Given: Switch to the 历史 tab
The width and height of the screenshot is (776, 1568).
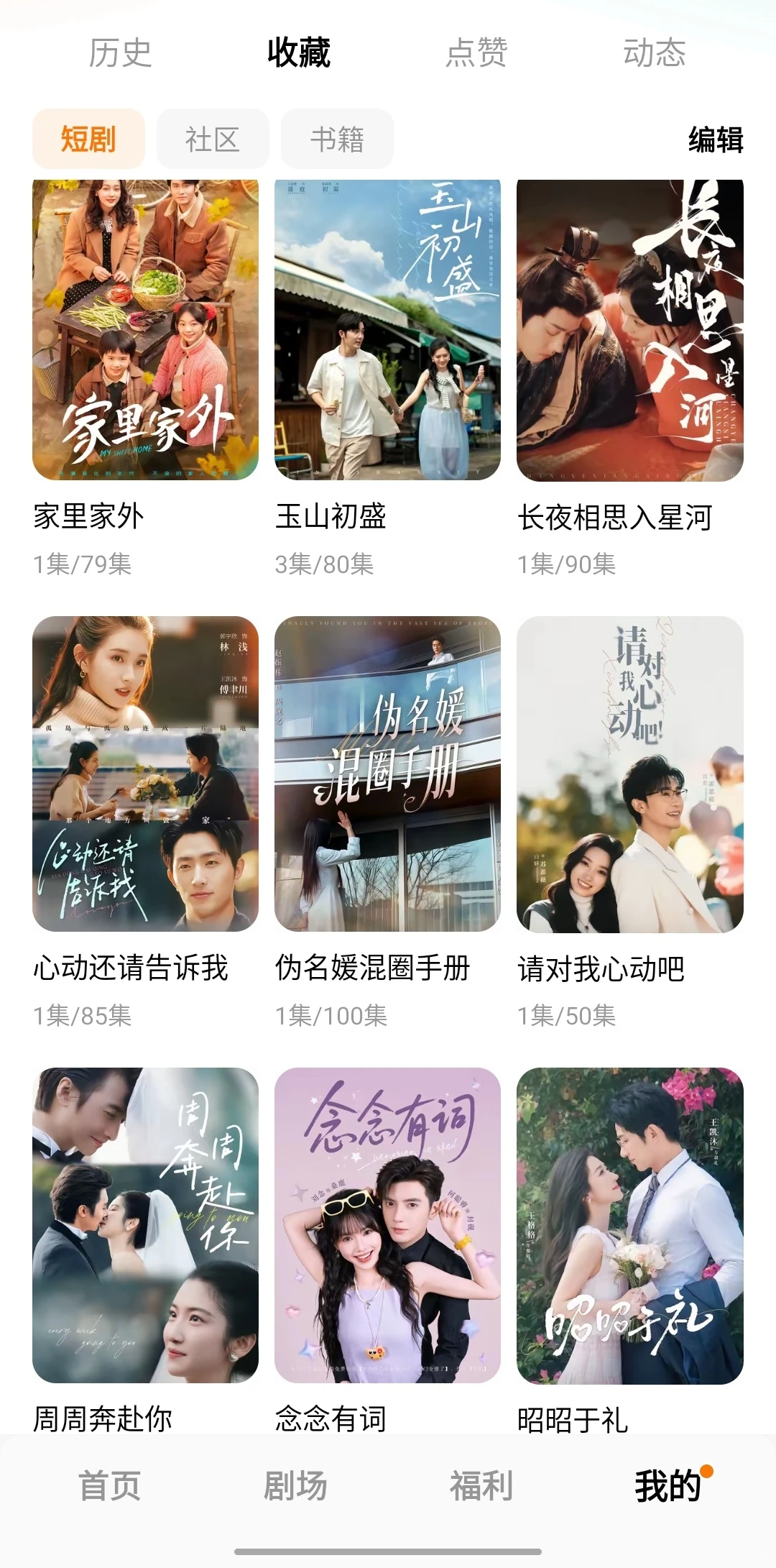Looking at the screenshot, I should point(120,53).
